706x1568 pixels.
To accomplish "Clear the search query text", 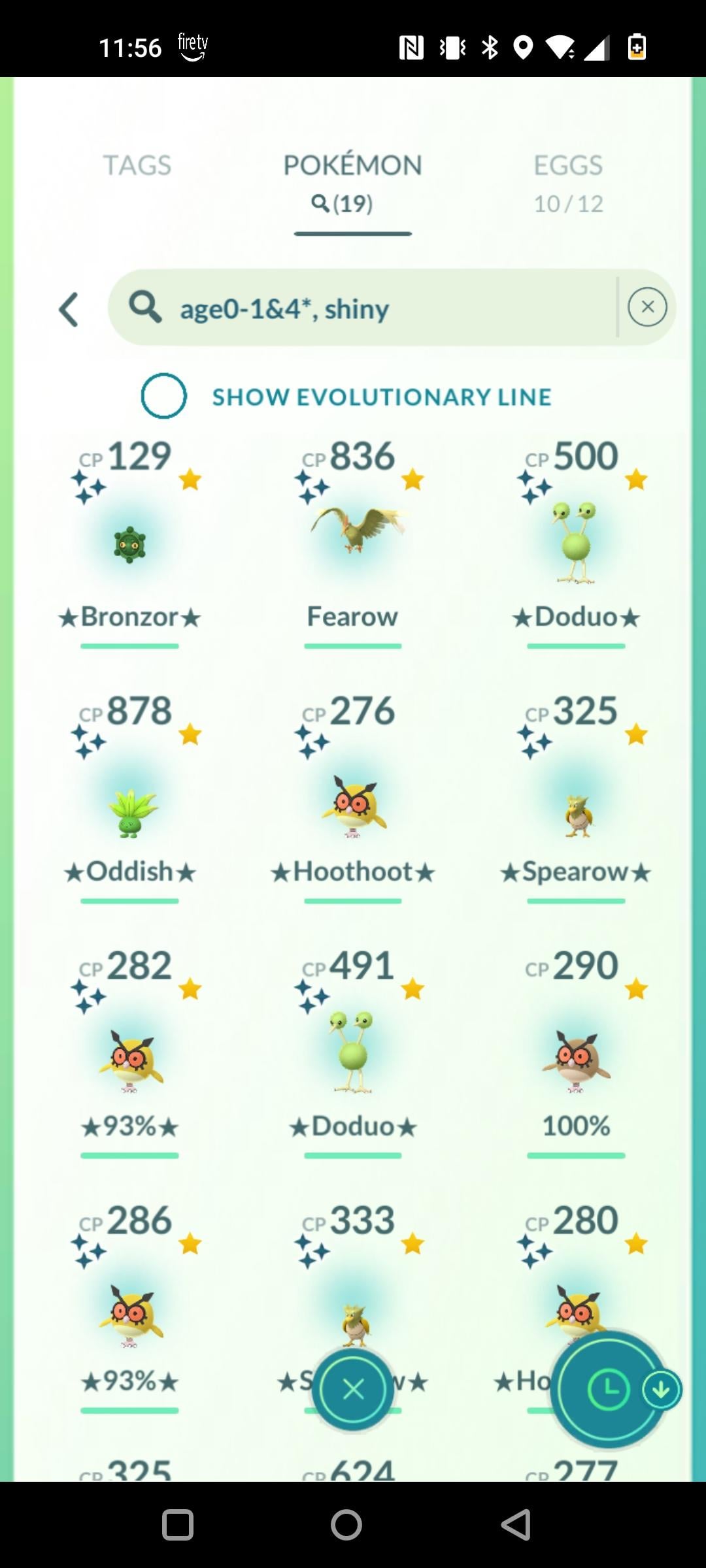I will pos(647,307).
